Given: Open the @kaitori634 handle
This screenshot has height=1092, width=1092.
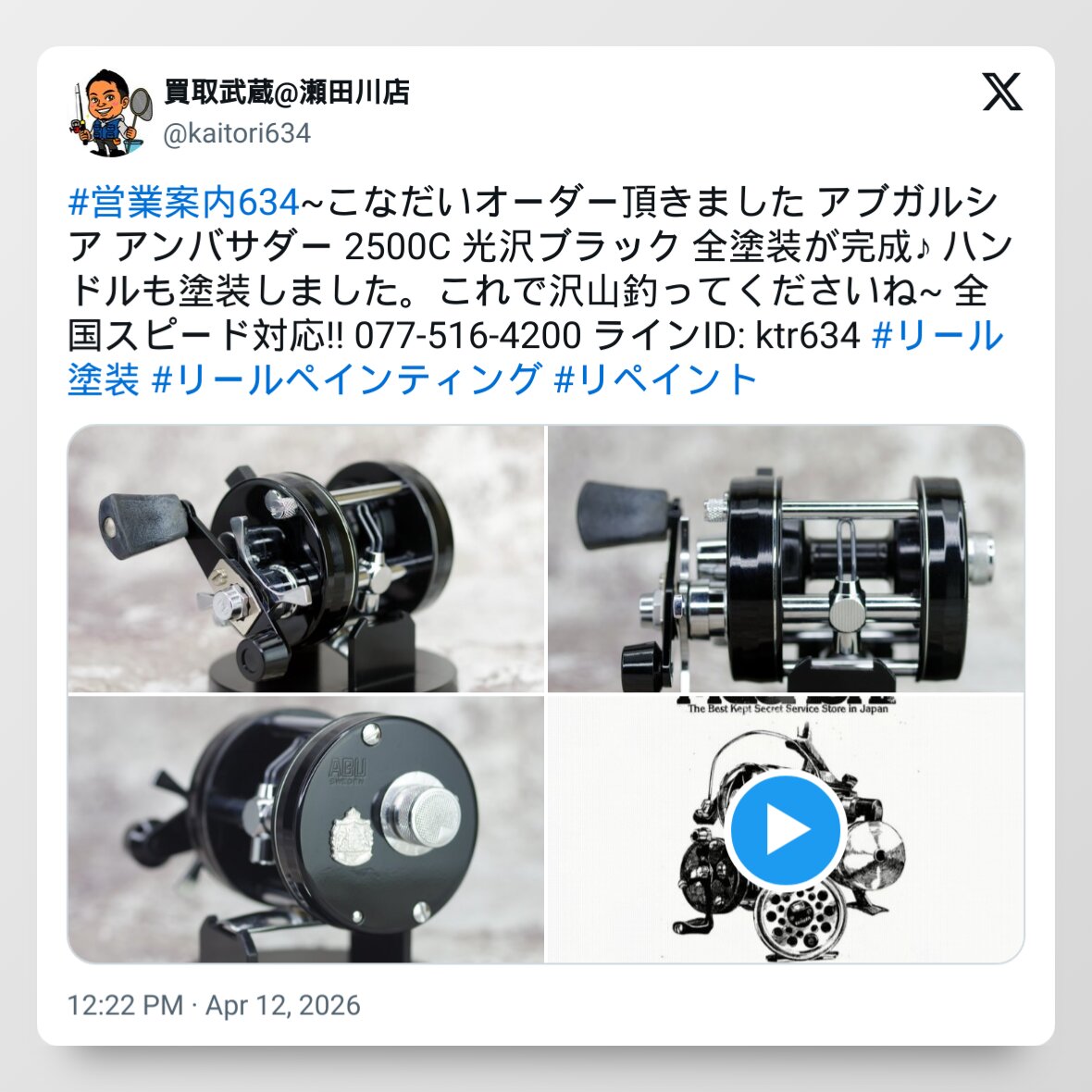Looking at the screenshot, I should tap(237, 134).
